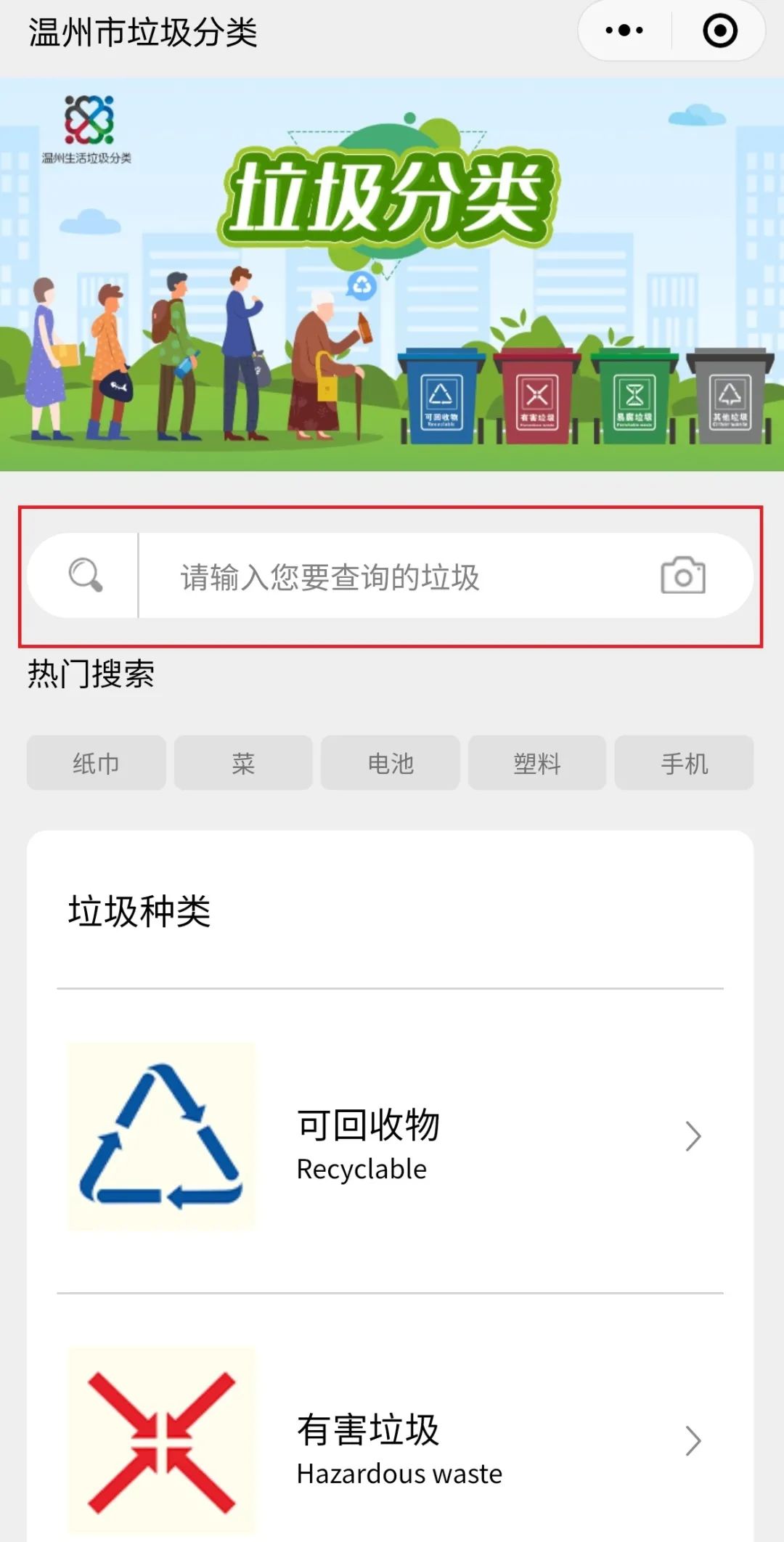The height and width of the screenshot is (1542, 784).
Task: Select the 菜 hot search chip
Action: point(243,763)
